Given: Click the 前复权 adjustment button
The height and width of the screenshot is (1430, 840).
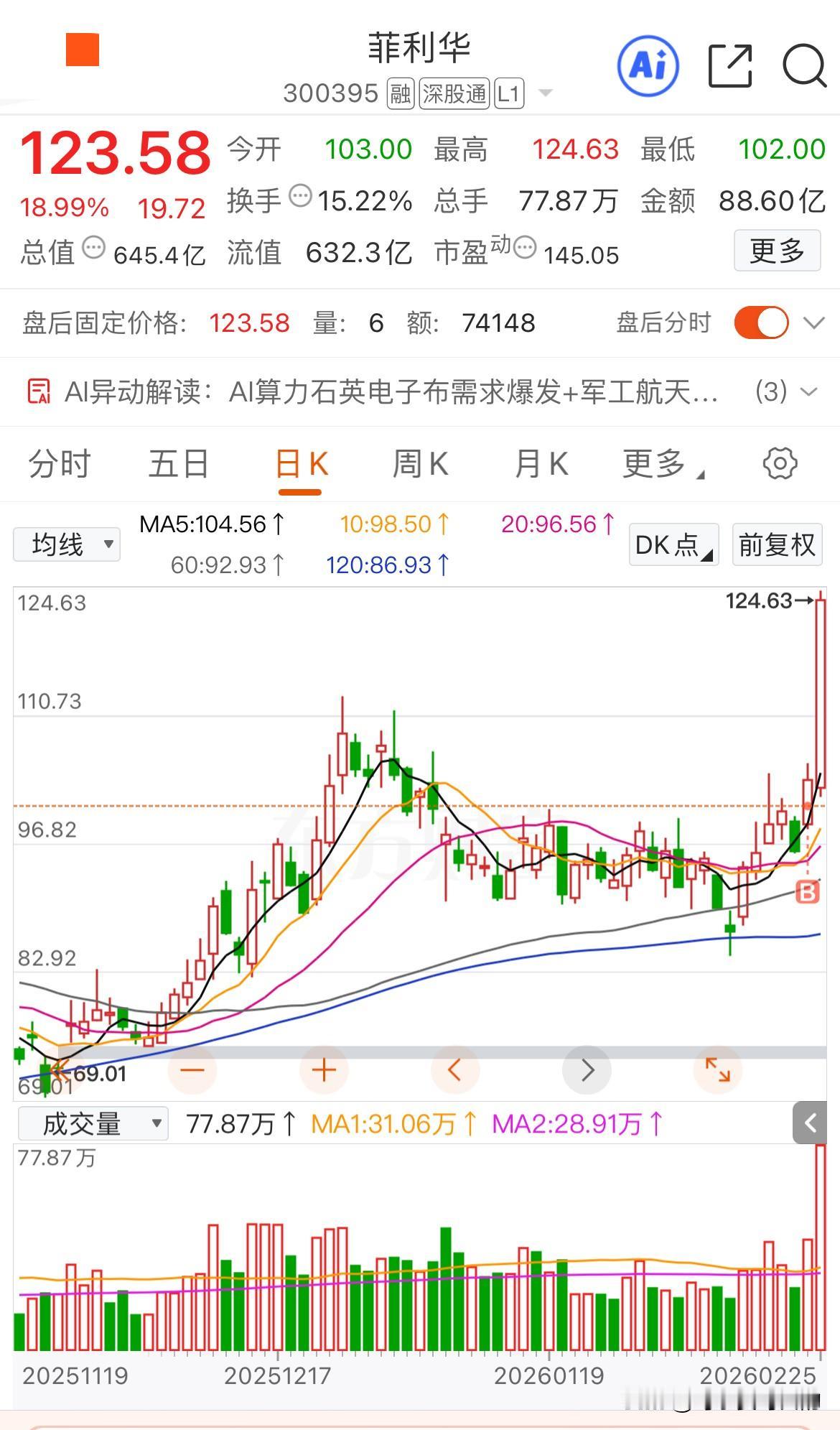Looking at the screenshot, I should click(x=777, y=544).
